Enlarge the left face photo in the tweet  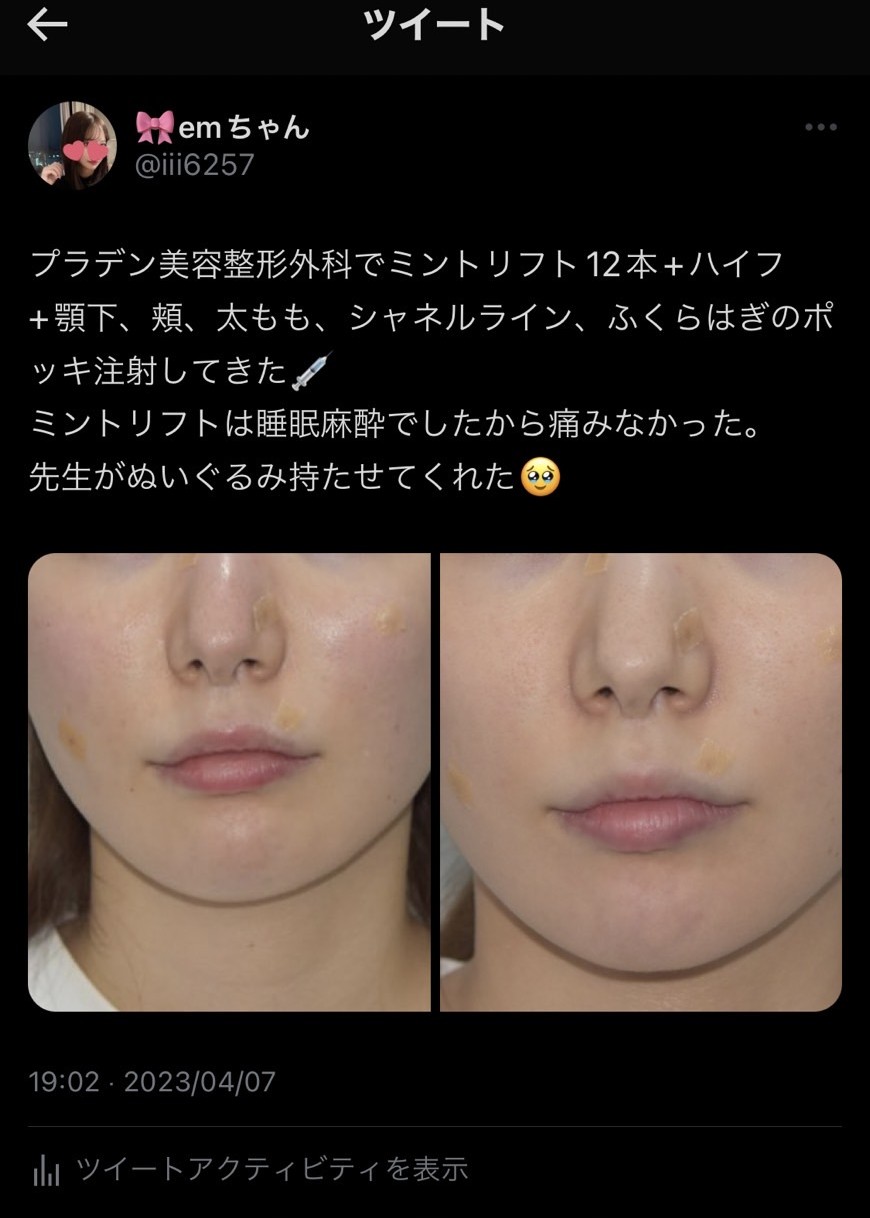(229, 782)
